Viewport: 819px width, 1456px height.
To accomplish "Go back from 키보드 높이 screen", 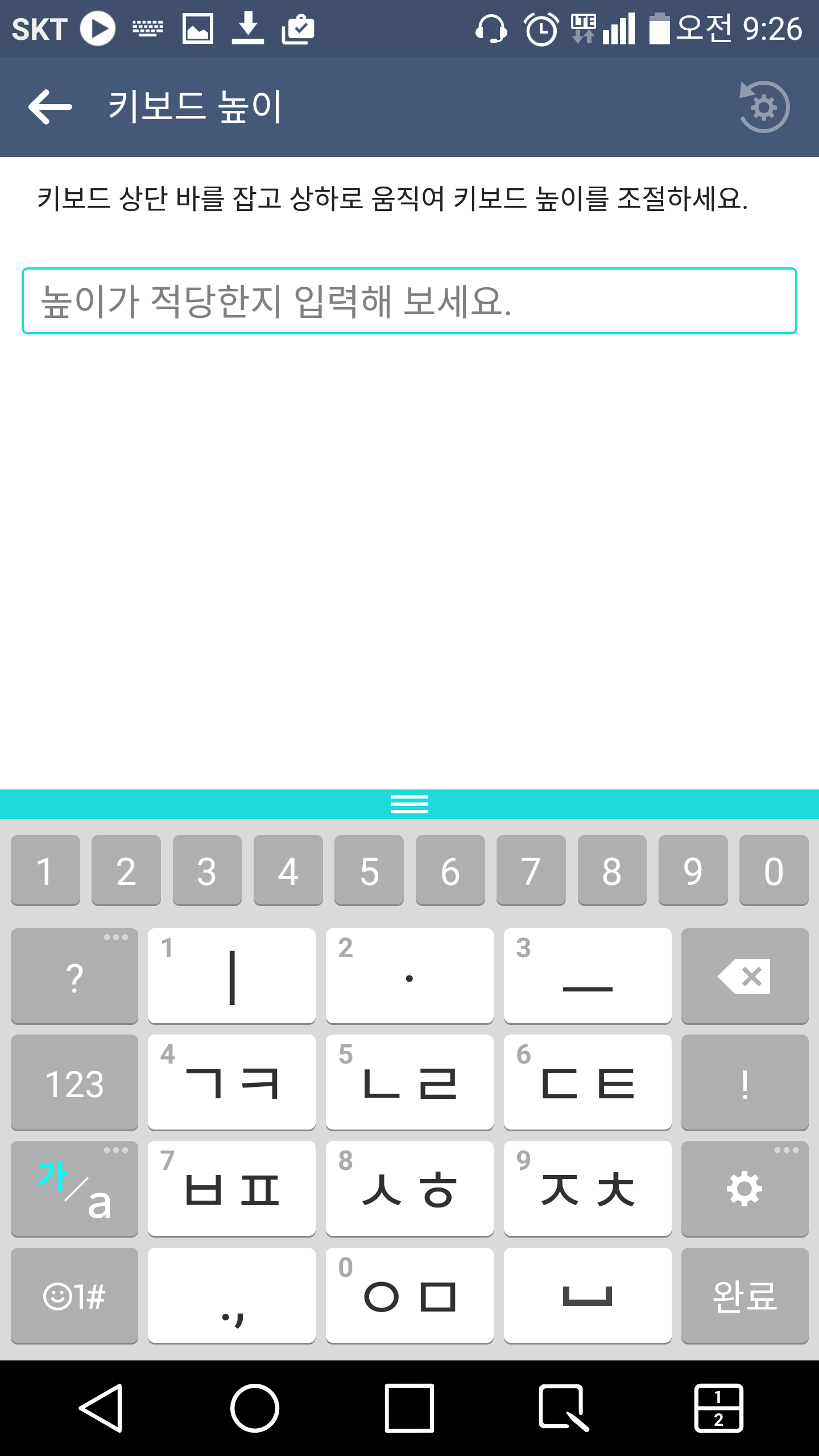I will click(x=50, y=107).
